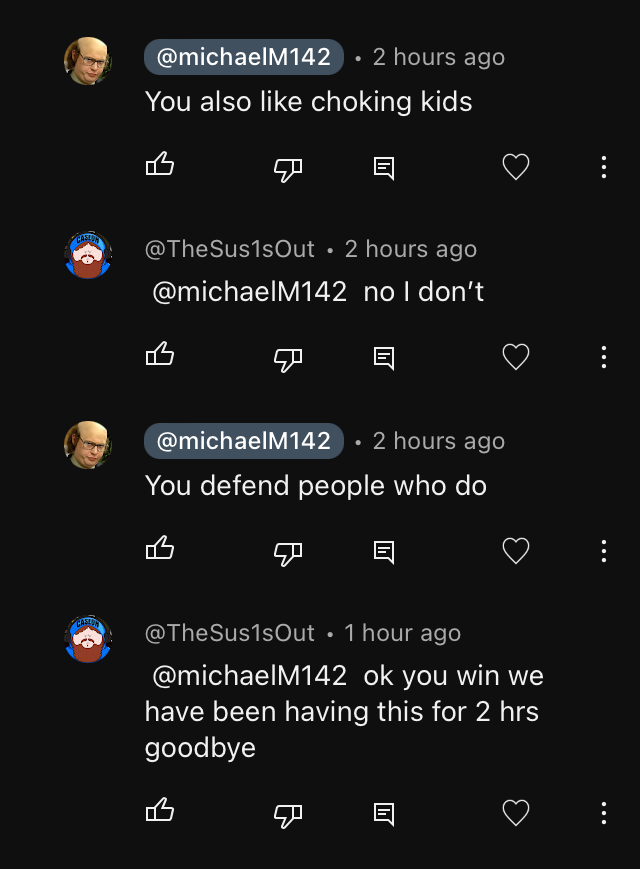The width and height of the screenshot is (640, 869).
Task: Dislike the "no I don't" reply
Action: 288,358
